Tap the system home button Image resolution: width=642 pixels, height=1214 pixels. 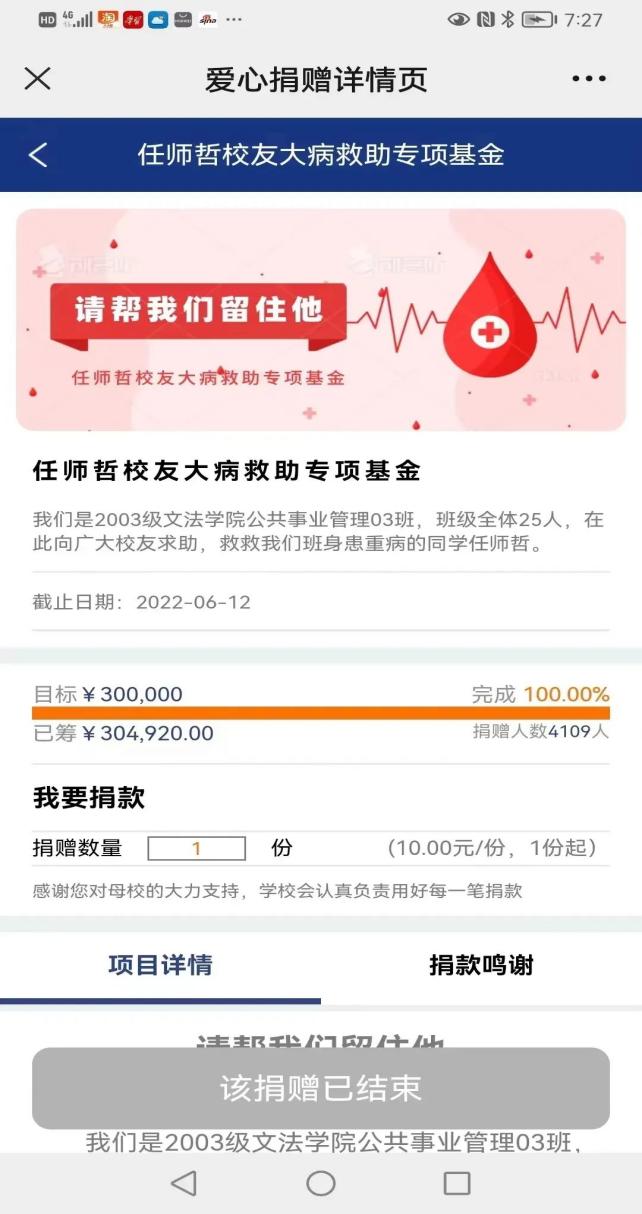click(x=321, y=1183)
